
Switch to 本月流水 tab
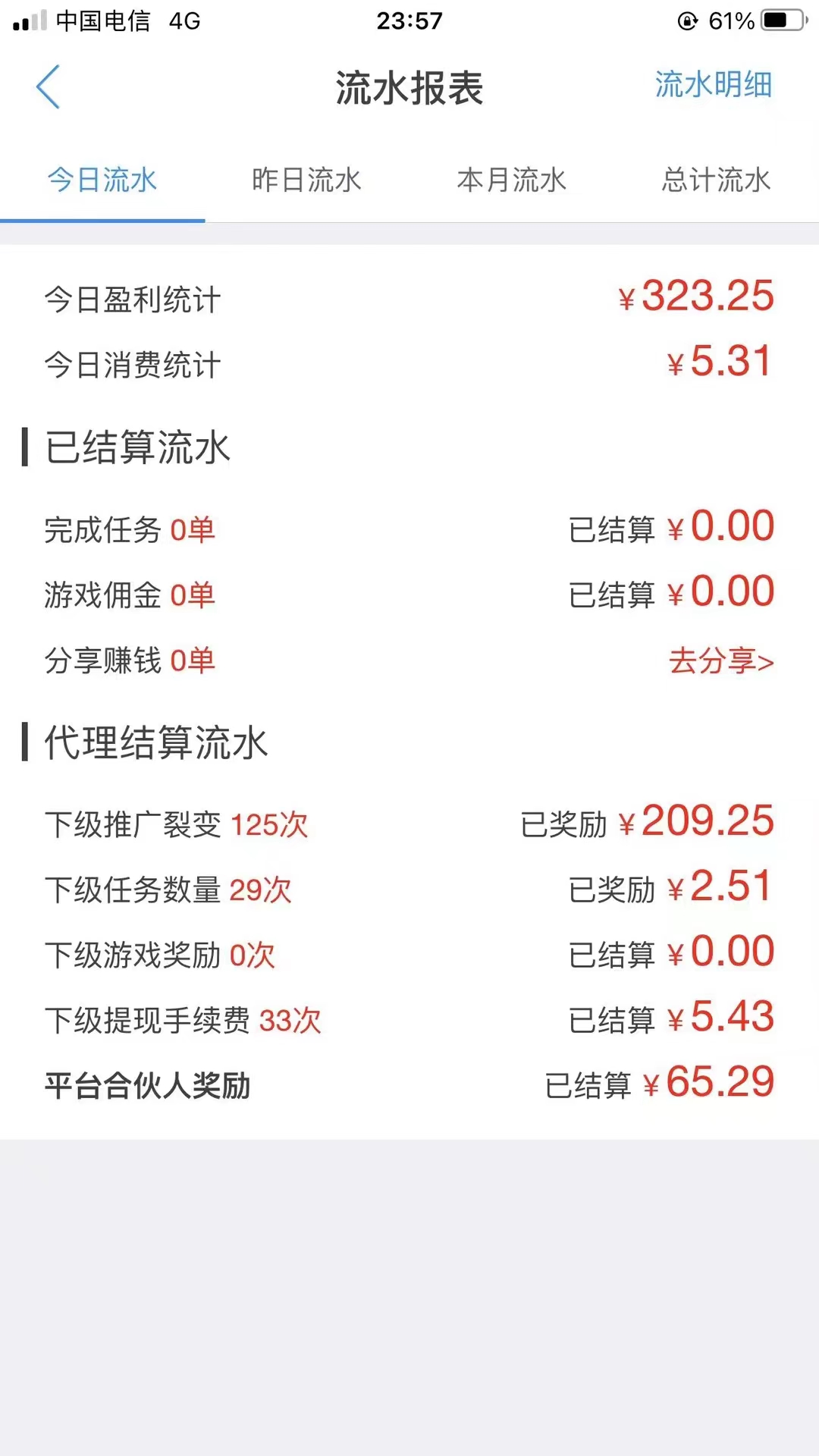click(511, 180)
